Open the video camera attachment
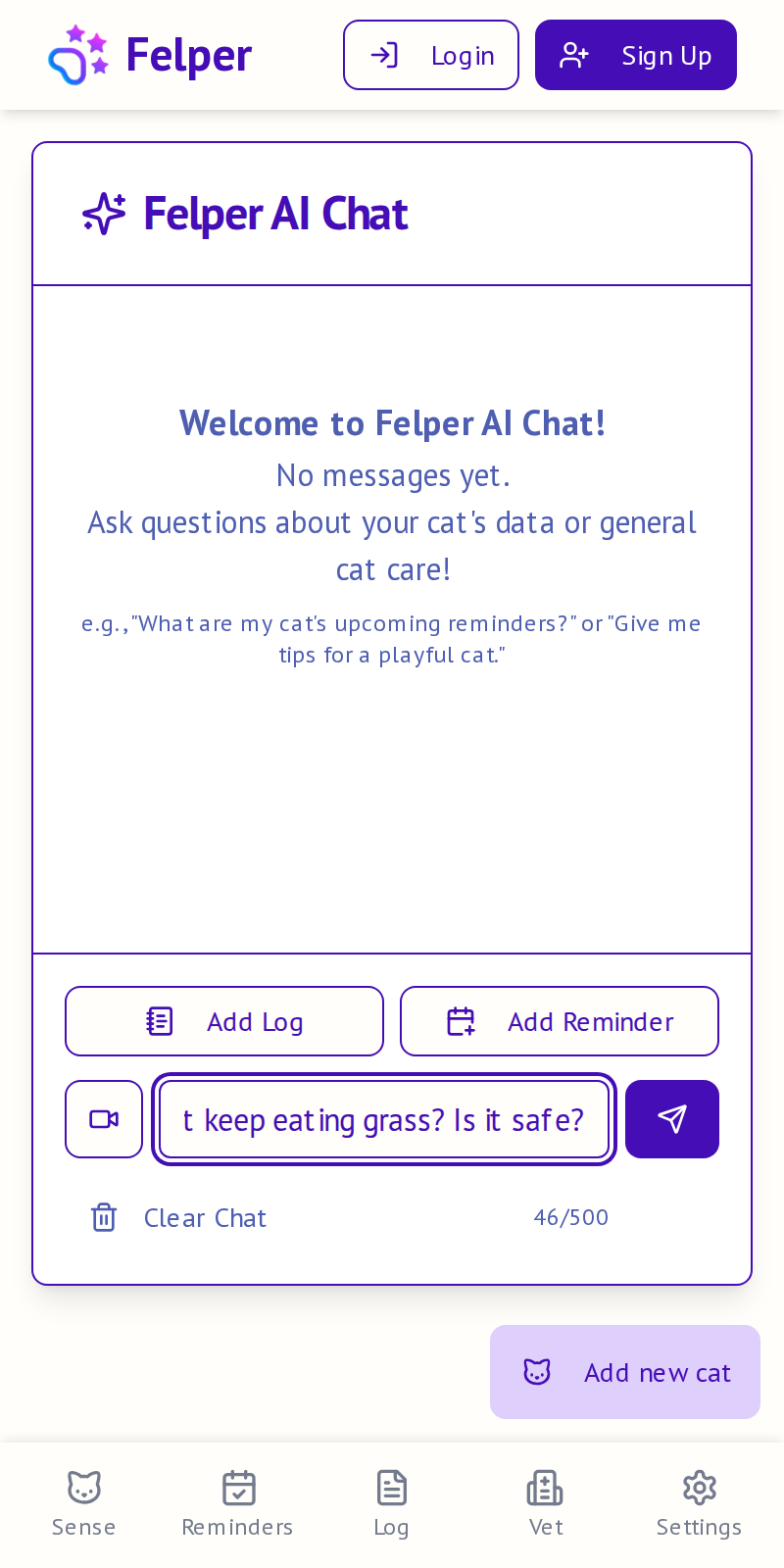The width and height of the screenshot is (784, 1568). 104,1119
